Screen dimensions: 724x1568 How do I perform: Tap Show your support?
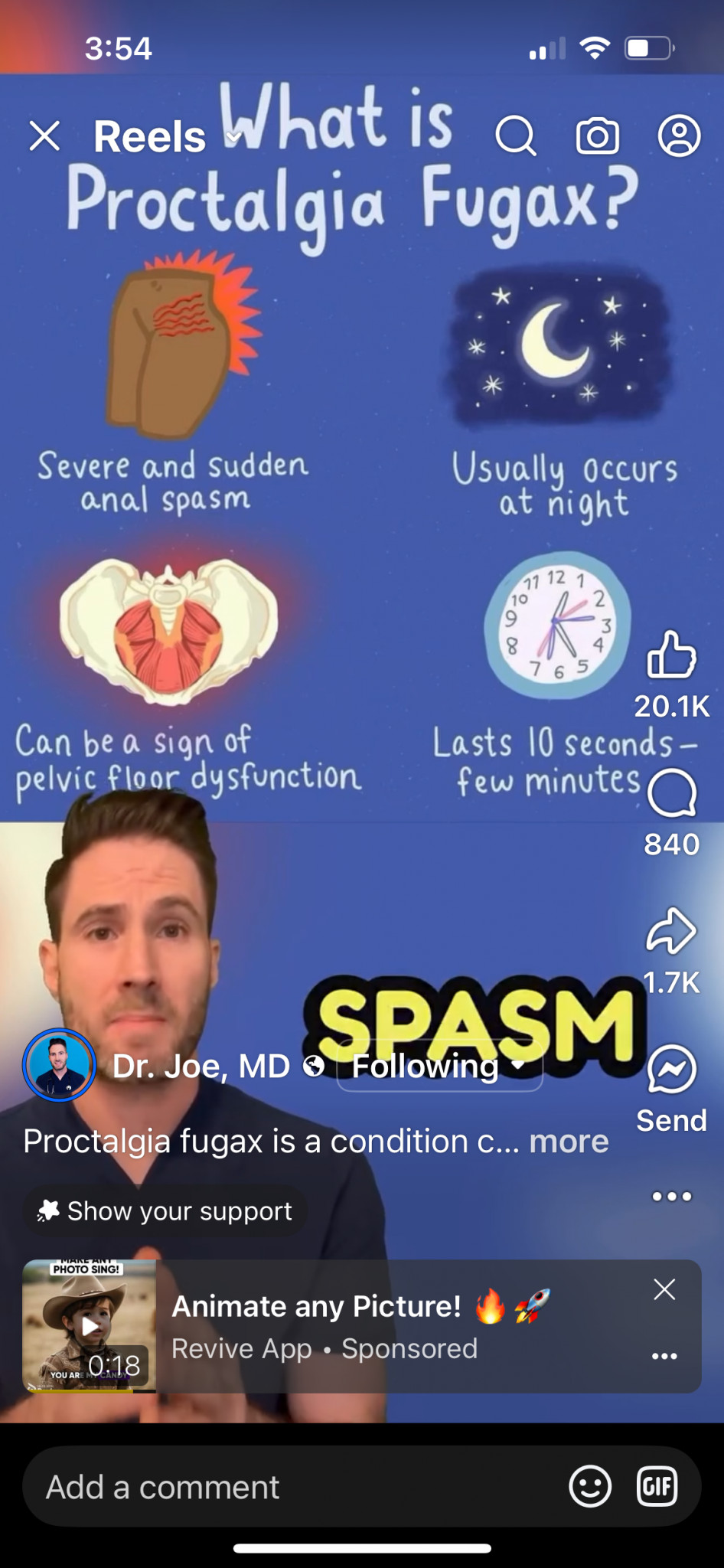[165, 1211]
